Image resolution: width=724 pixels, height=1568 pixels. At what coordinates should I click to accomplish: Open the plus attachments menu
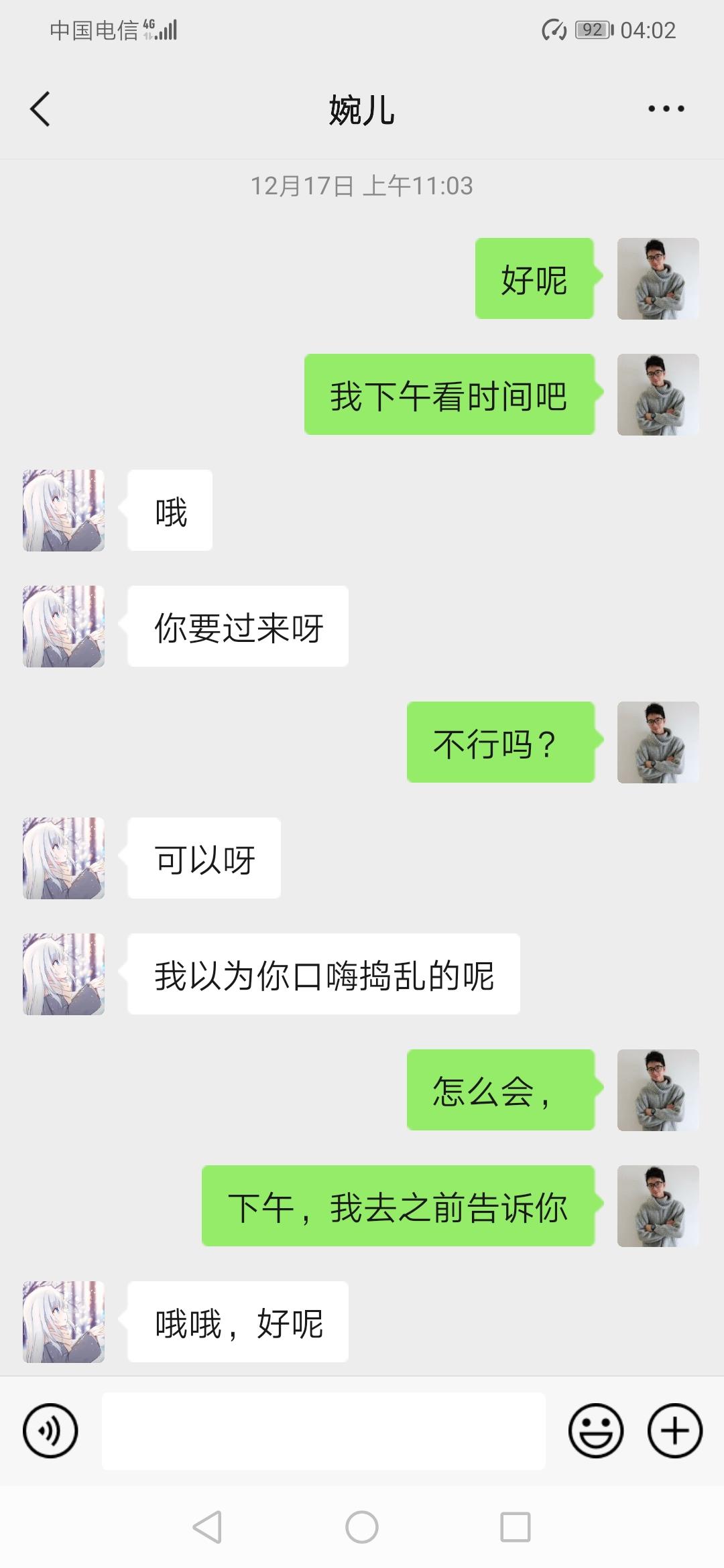point(674,1430)
